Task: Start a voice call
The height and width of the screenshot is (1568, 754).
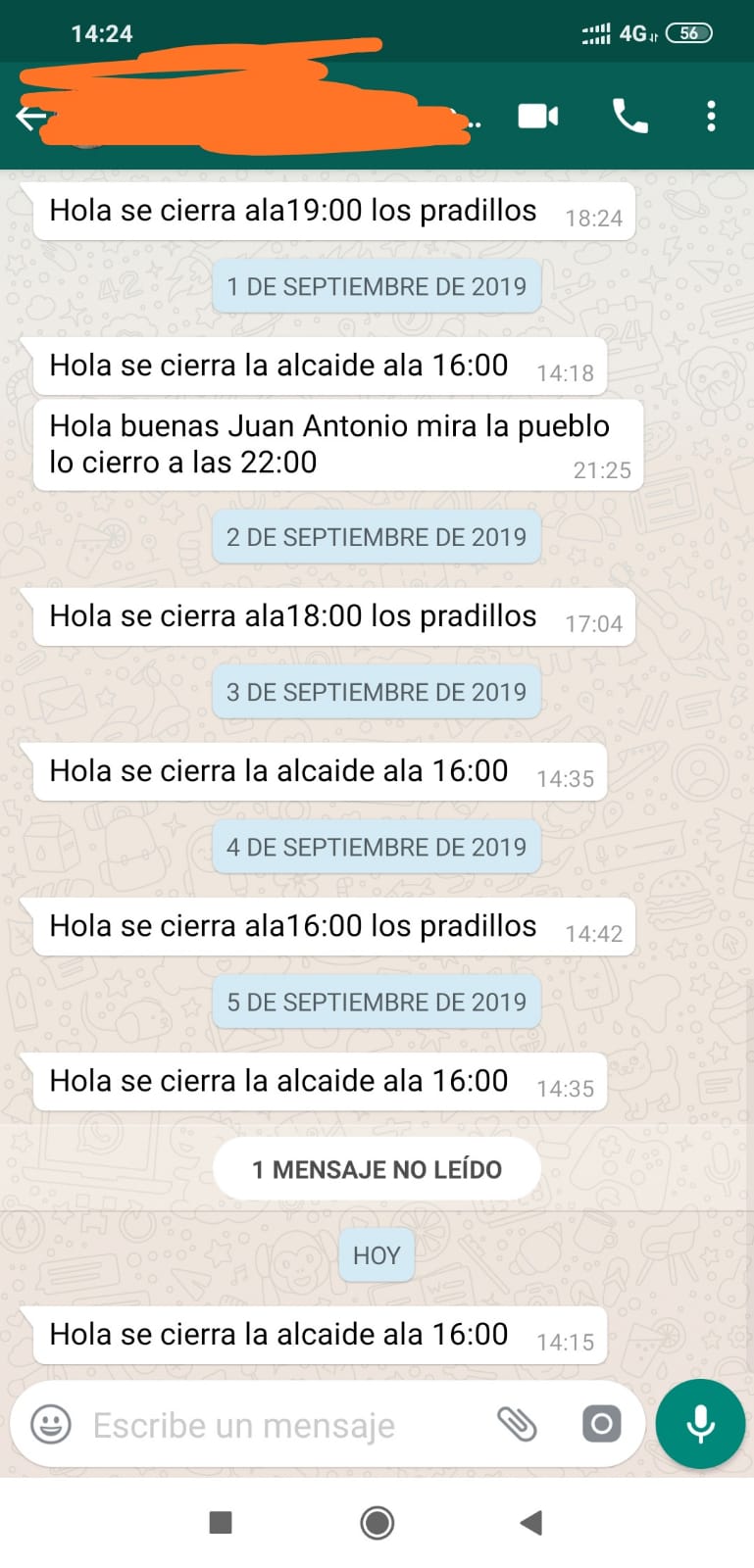Action: (x=629, y=117)
